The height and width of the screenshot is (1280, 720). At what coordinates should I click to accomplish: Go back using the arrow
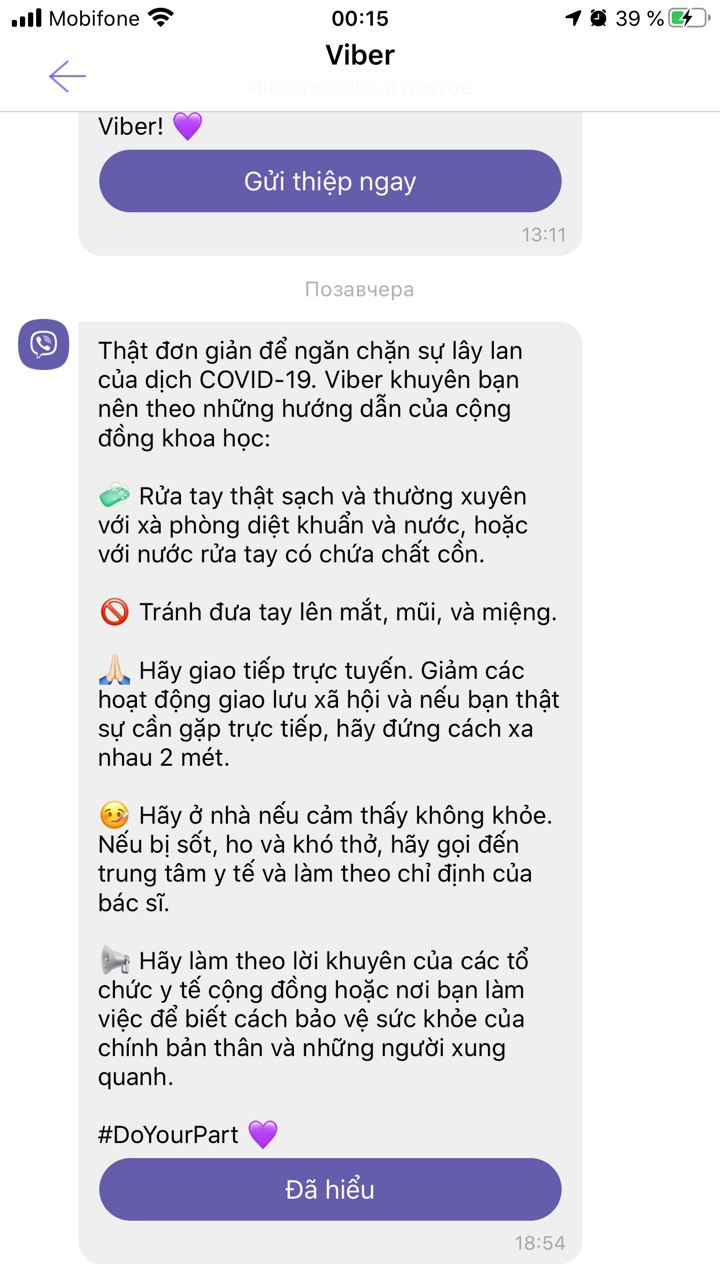[67, 77]
